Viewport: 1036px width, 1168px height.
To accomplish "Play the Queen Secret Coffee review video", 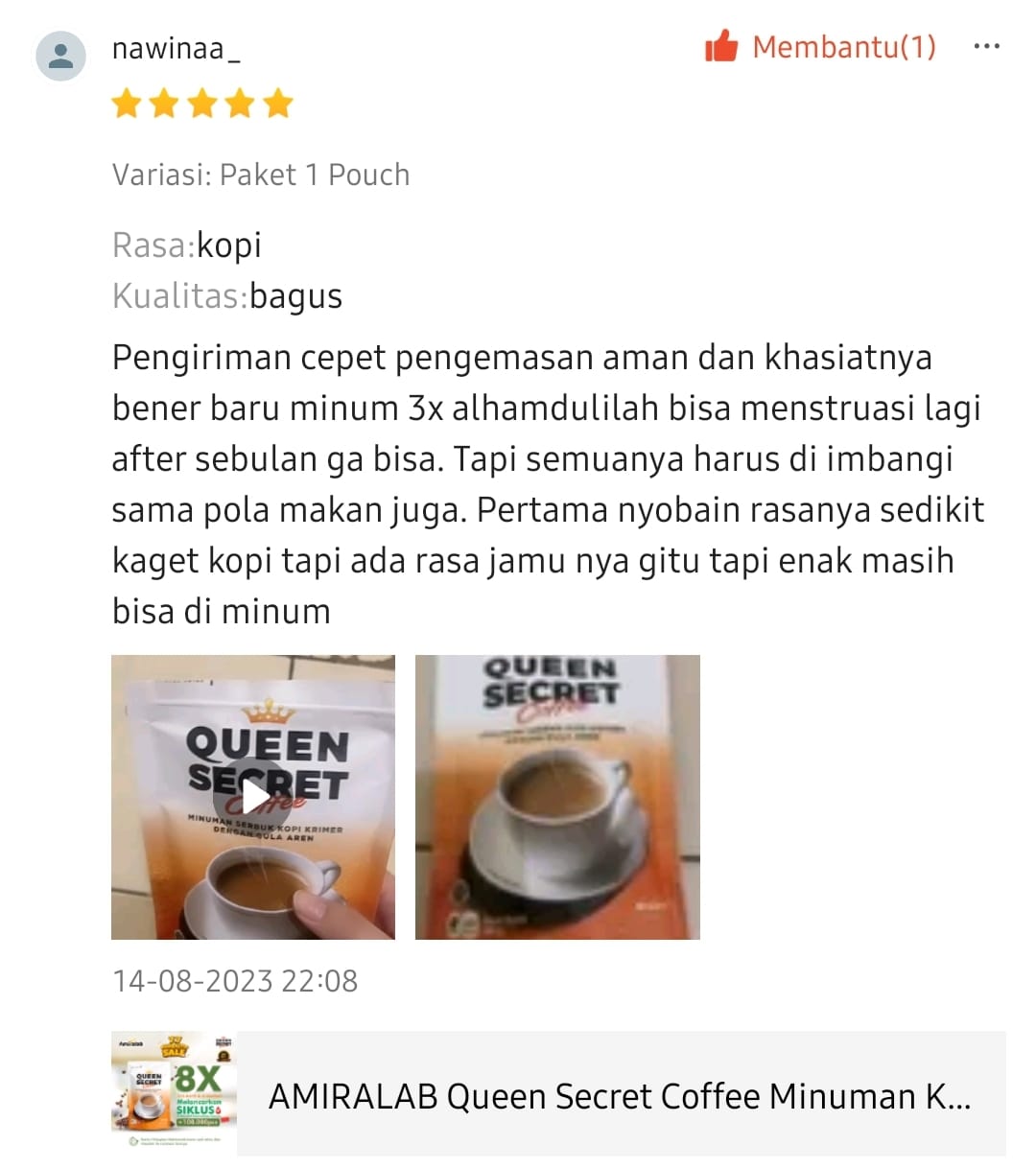I will point(253,797).
